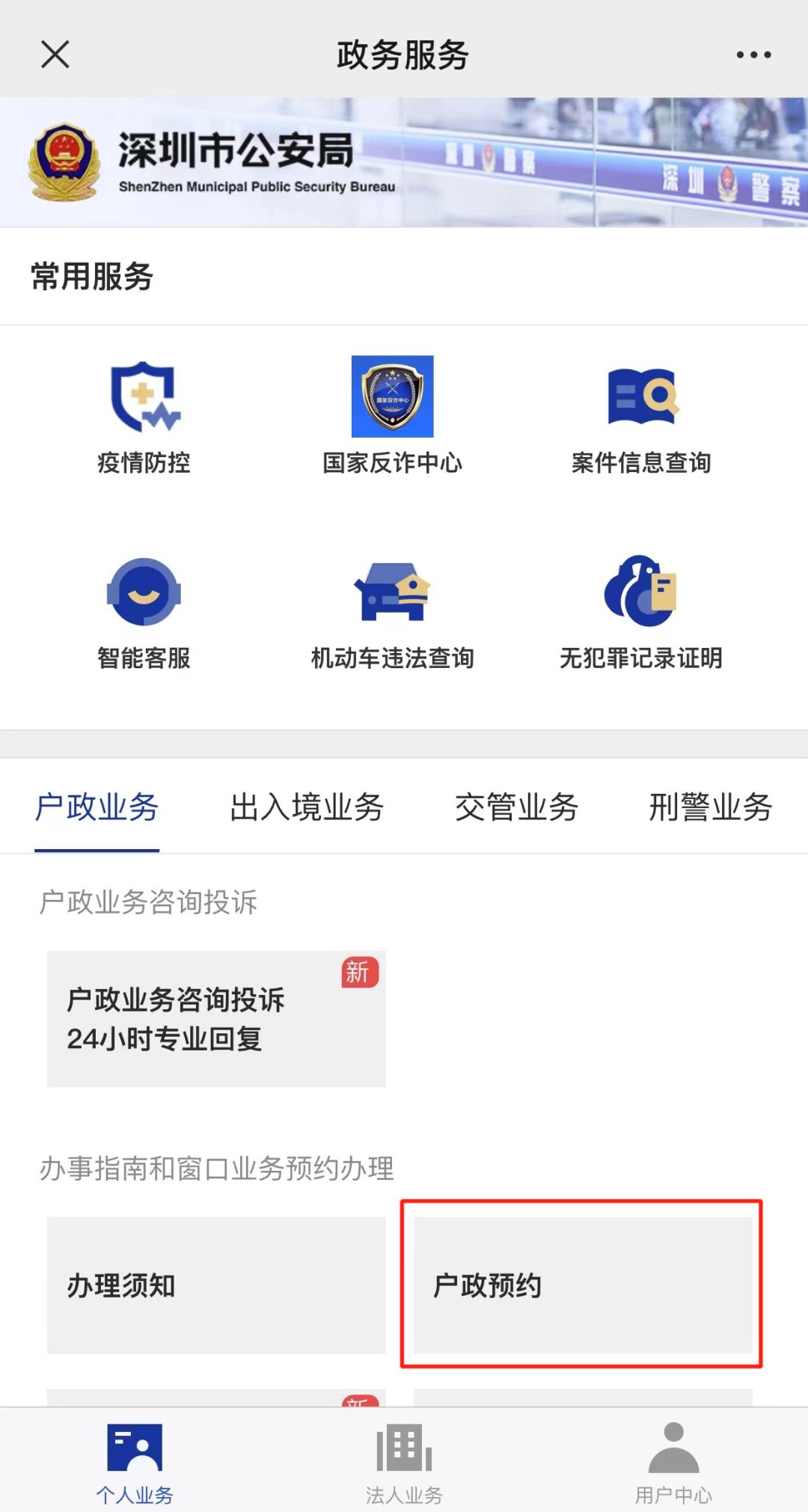Open 无犯罪记录证明 service
The image size is (808, 1512).
tap(641, 611)
